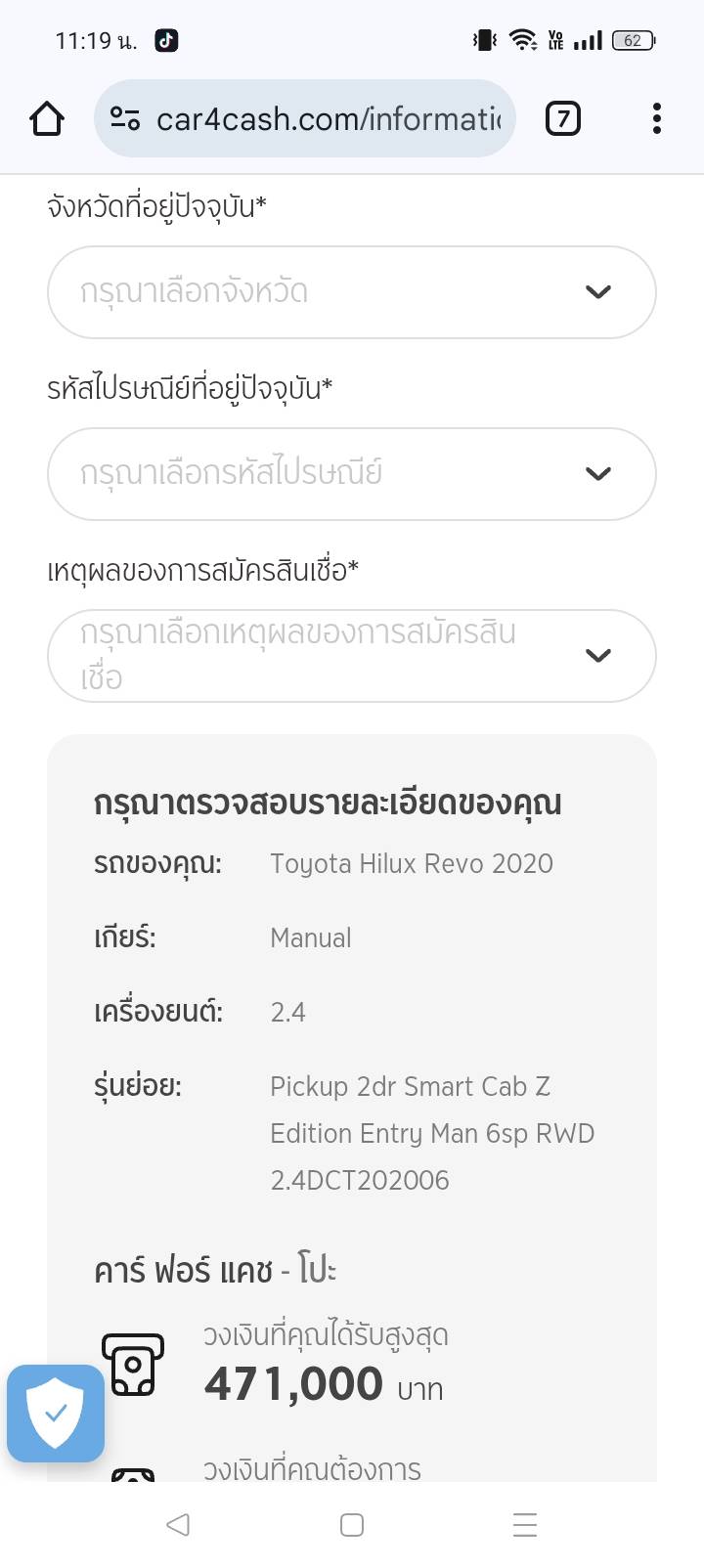Open the browser overflow menu
The image size is (704, 1568).
(656, 119)
